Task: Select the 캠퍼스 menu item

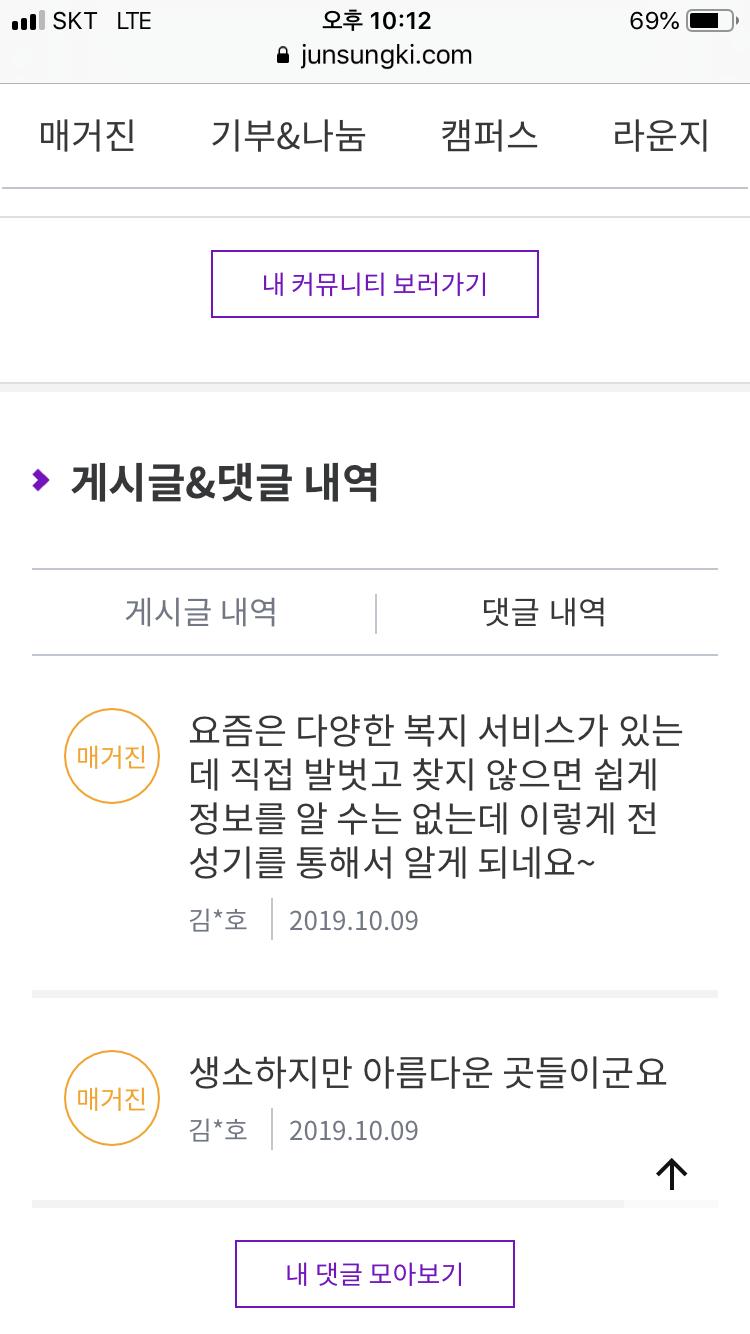Action: pos(489,136)
